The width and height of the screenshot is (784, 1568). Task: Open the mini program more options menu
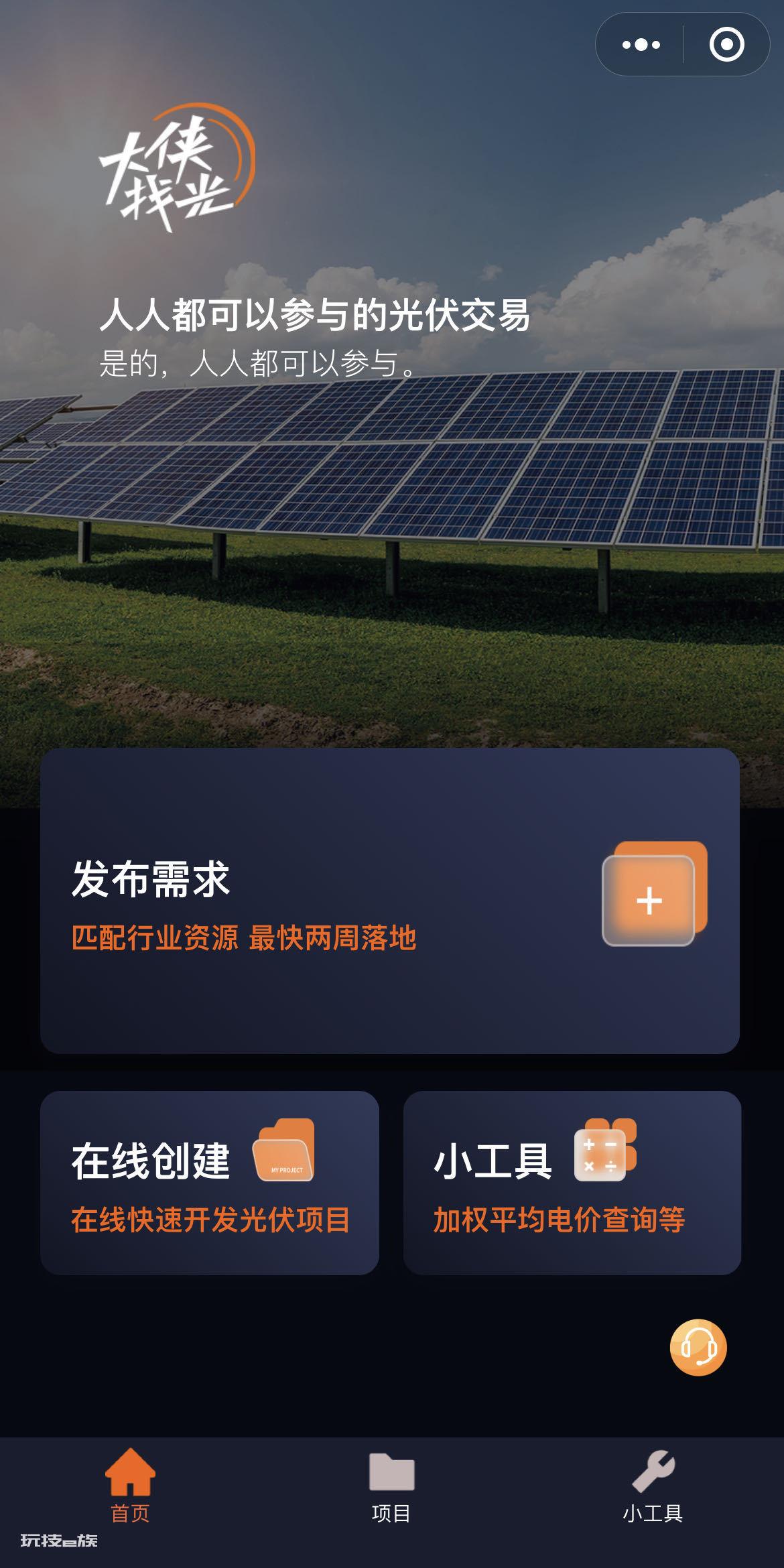coord(641,45)
